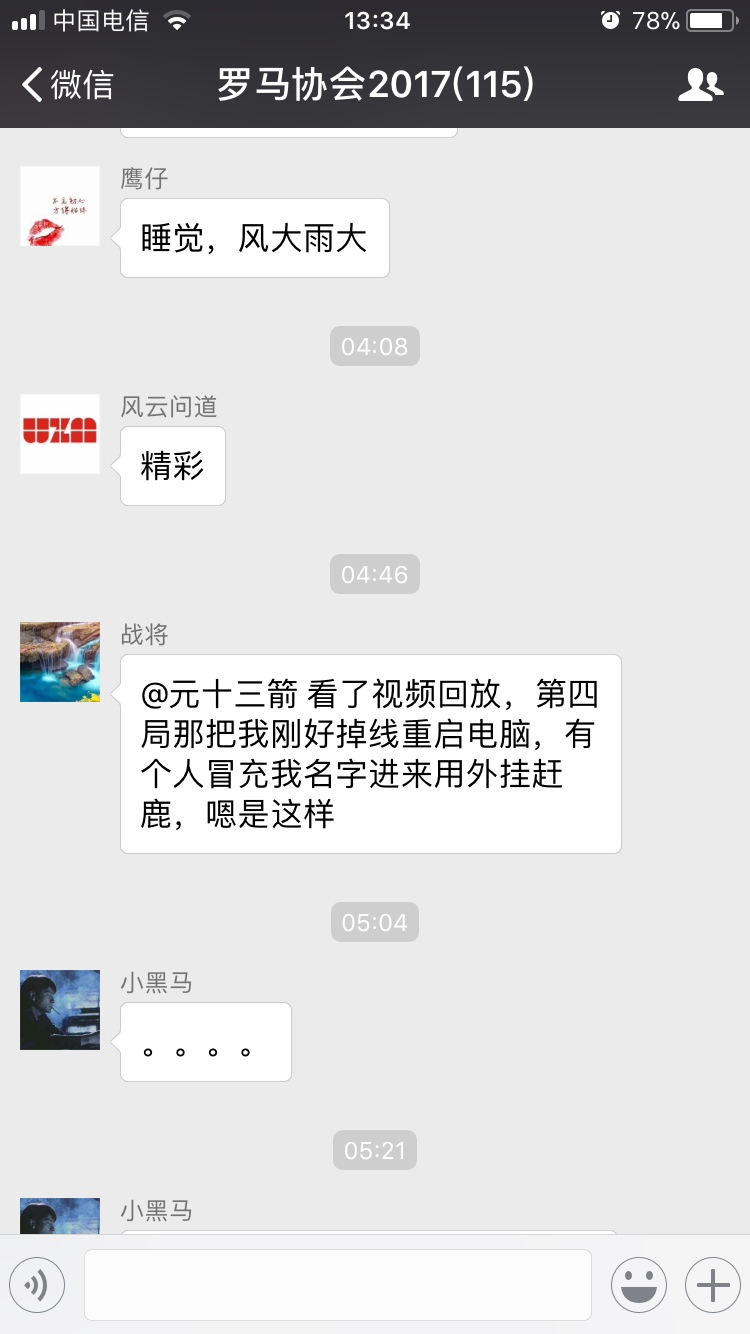Viewport: 750px width, 1334px height.
Task: Go back to 微信 chat list
Action: pyautogui.click(x=67, y=85)
